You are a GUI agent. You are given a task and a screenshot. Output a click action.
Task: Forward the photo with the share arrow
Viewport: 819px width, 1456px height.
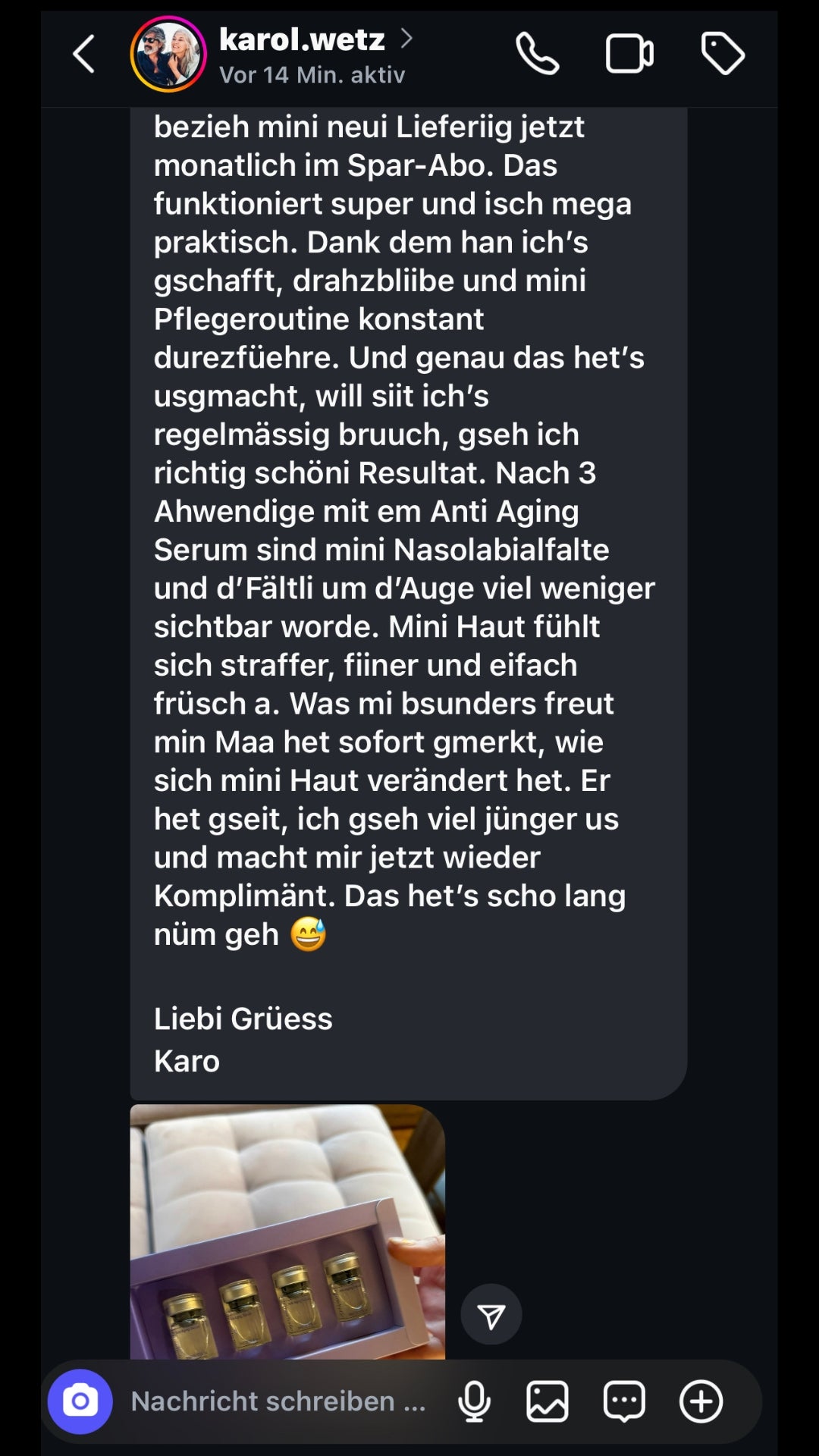pos(491,1314)
